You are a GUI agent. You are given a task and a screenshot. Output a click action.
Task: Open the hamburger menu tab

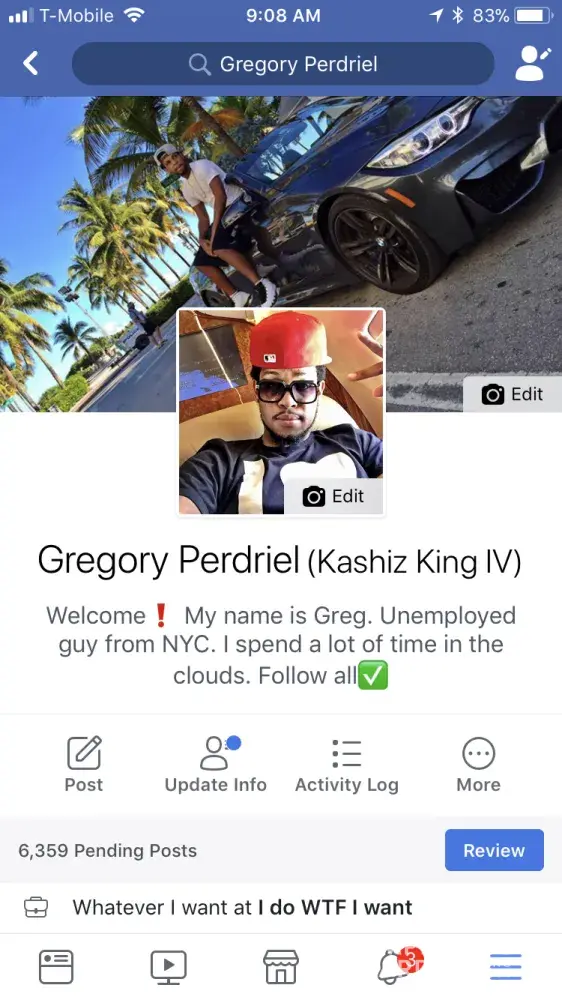[506, 967]
